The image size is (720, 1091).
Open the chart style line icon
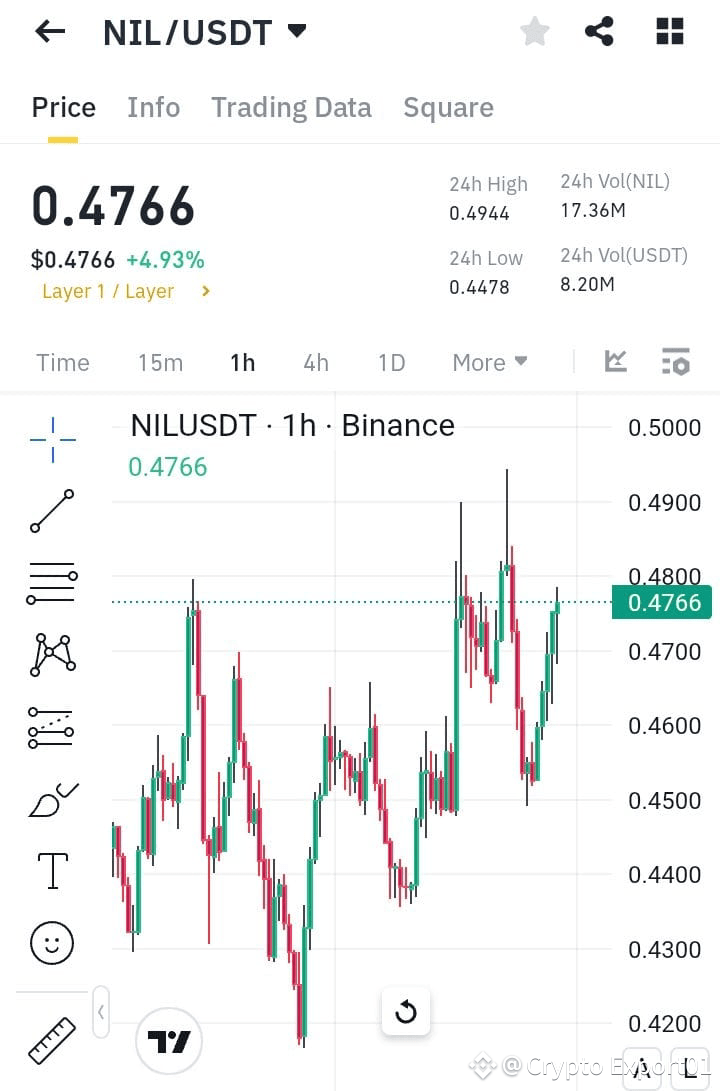pos(616,360)
